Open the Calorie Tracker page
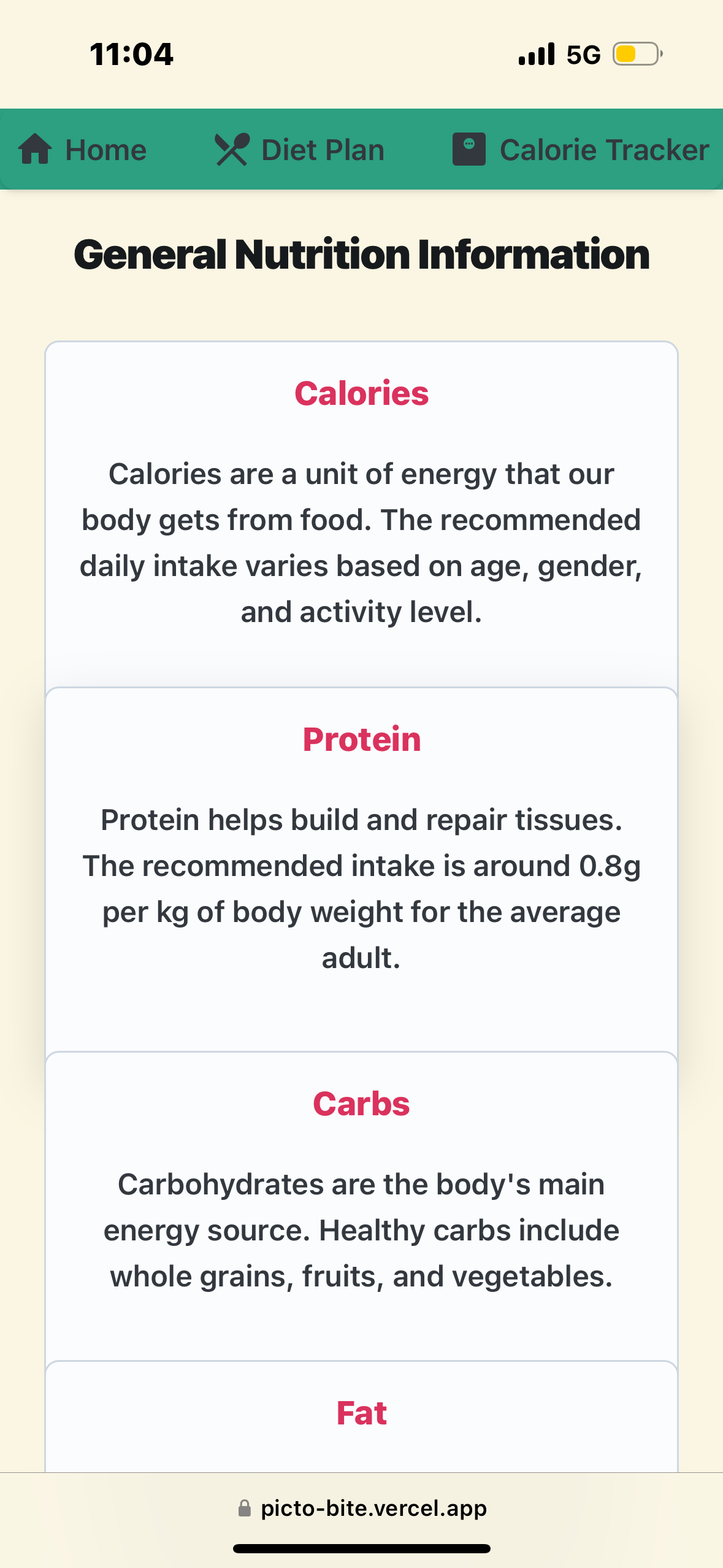The width and height of the screenshot is (723, 1568). tap(581, 150)
